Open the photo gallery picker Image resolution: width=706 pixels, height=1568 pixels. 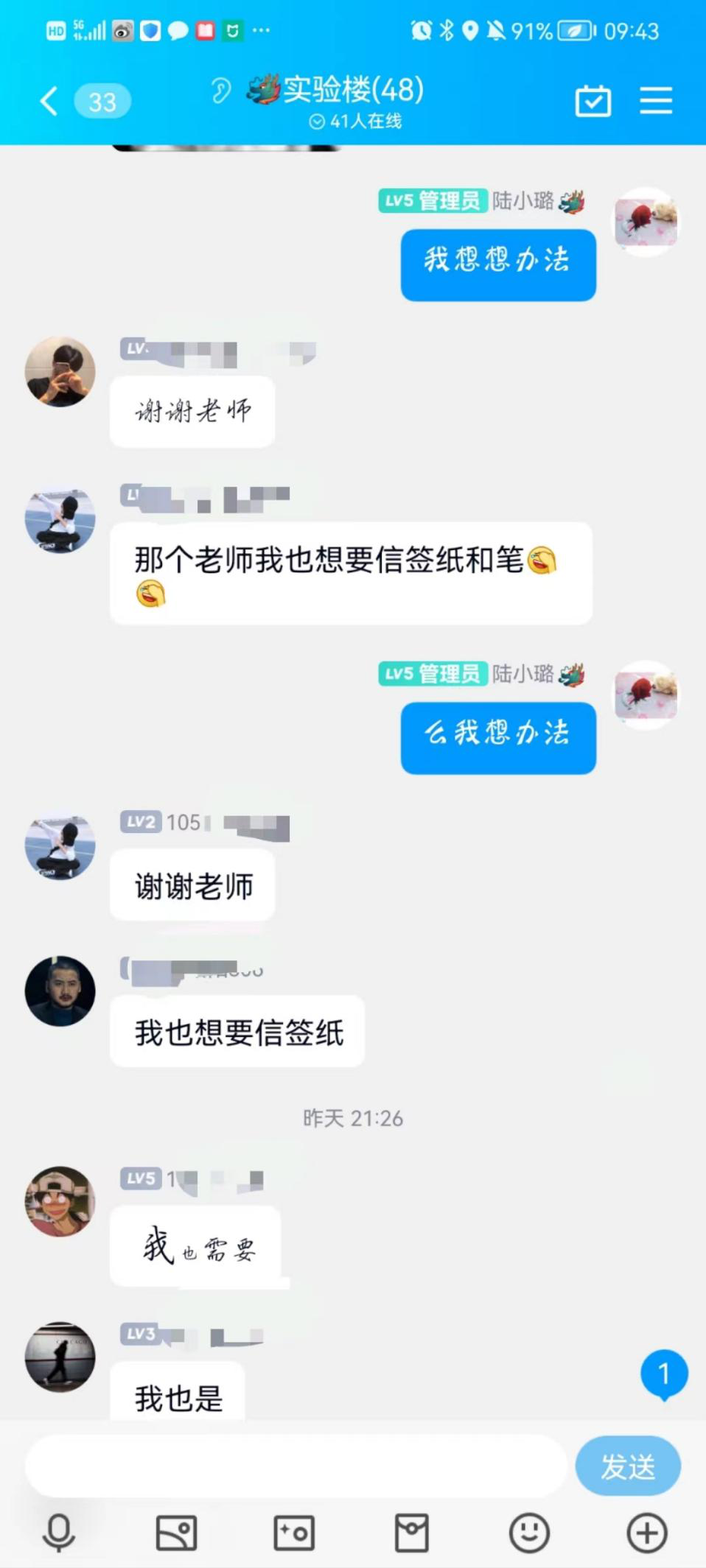pyautogui.click(x=176, y=1533)
